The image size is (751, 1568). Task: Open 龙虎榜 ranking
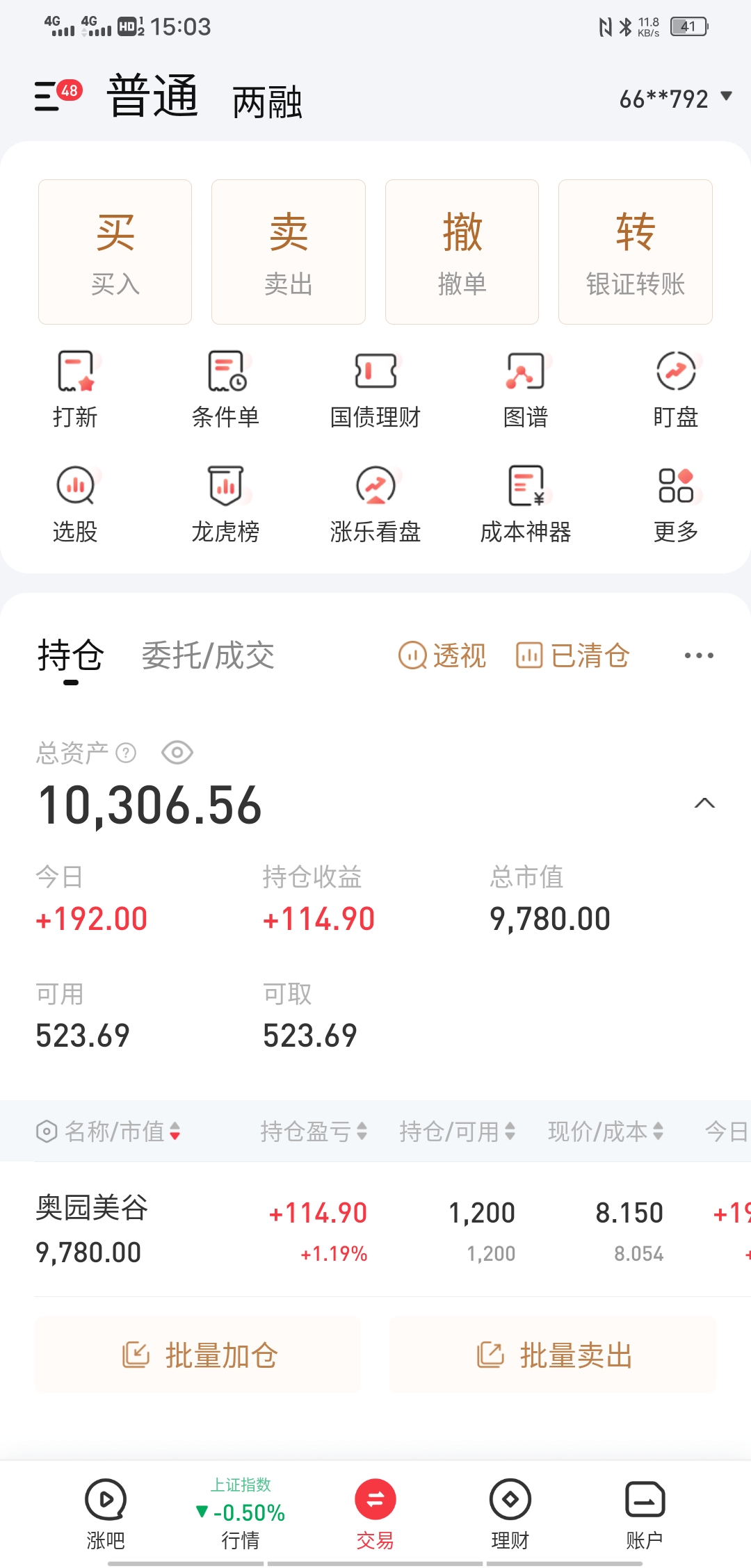(225, 504)
